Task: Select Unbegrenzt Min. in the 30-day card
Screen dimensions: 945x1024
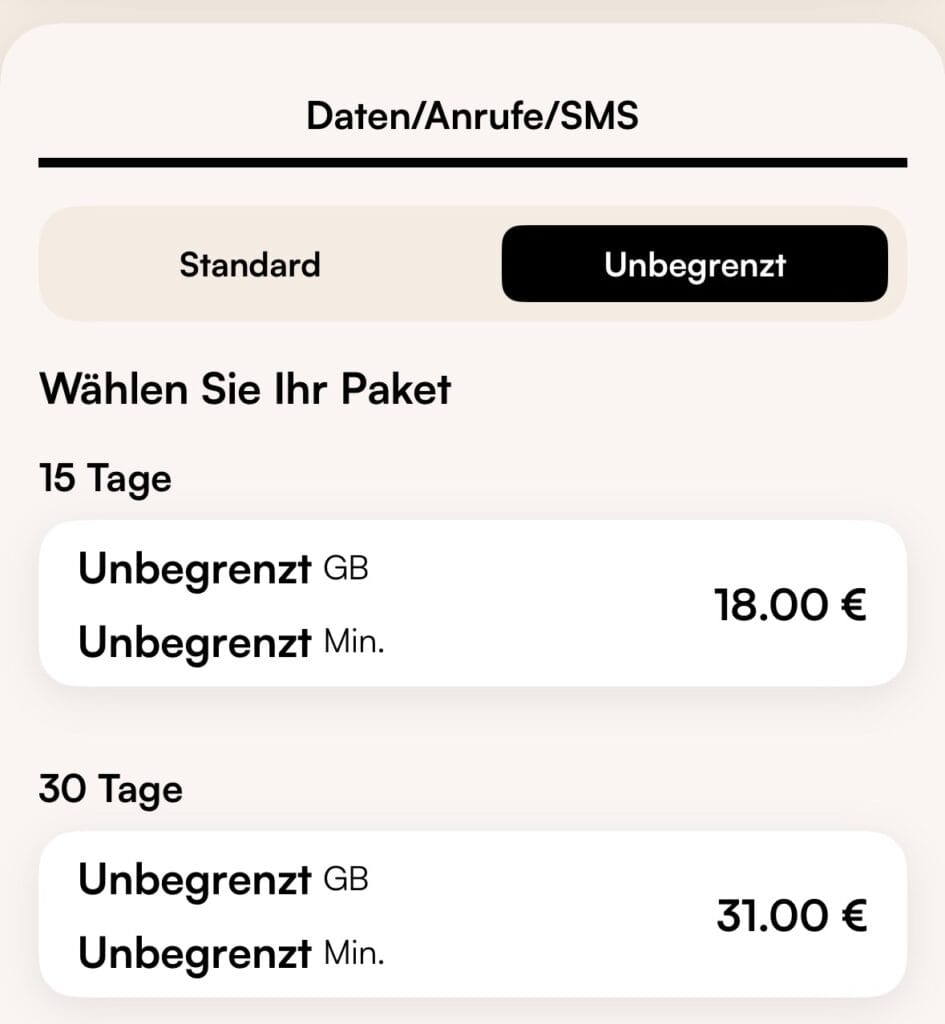Action: pyautogui.click(x=230, y=953)
